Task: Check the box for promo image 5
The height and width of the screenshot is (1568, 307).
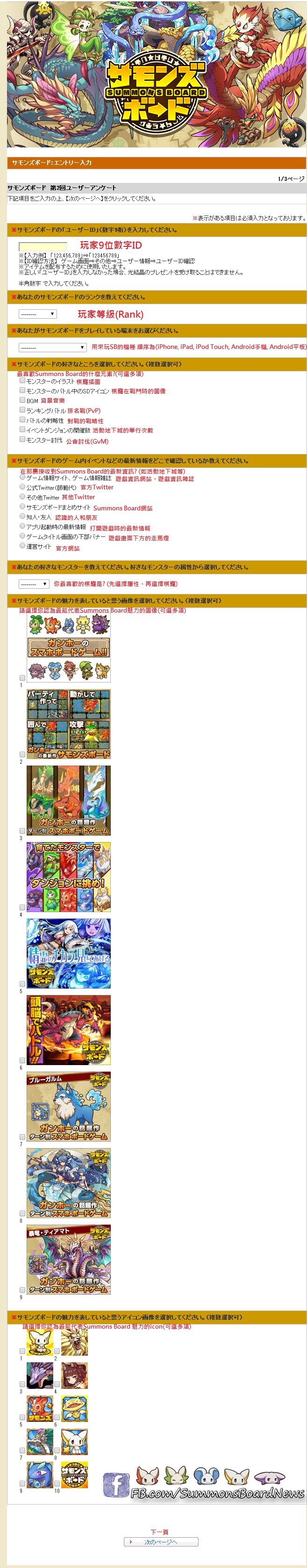Action: click(22, 983)
